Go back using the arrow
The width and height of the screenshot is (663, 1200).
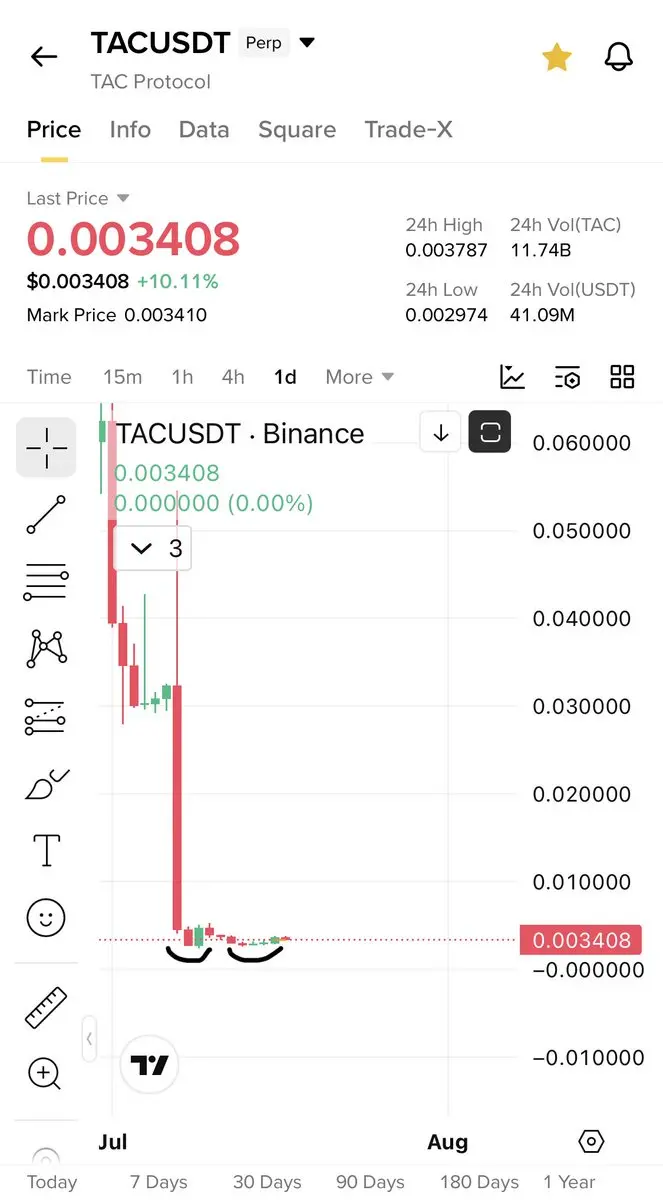coord(44,57)
